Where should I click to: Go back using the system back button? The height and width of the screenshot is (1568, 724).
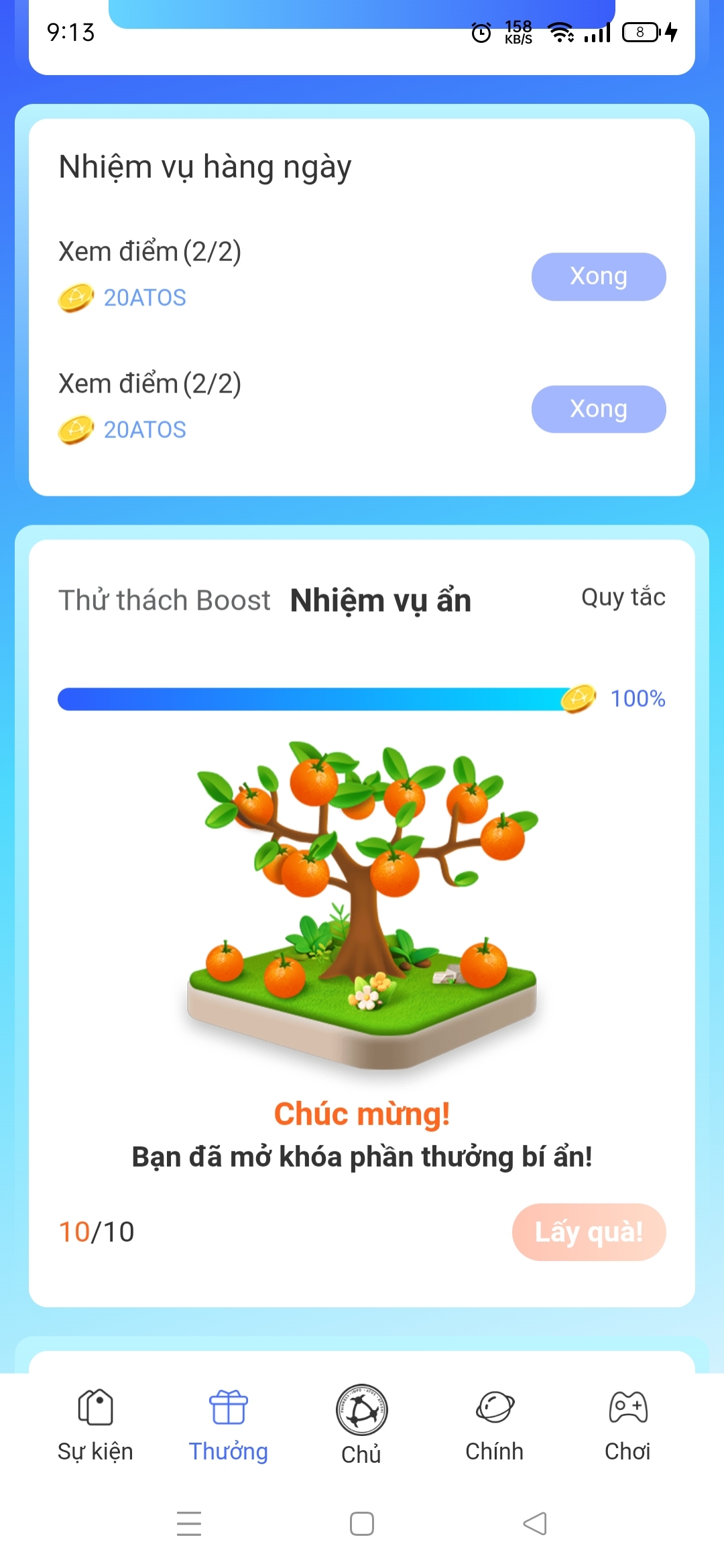(x=534, y=1524)
